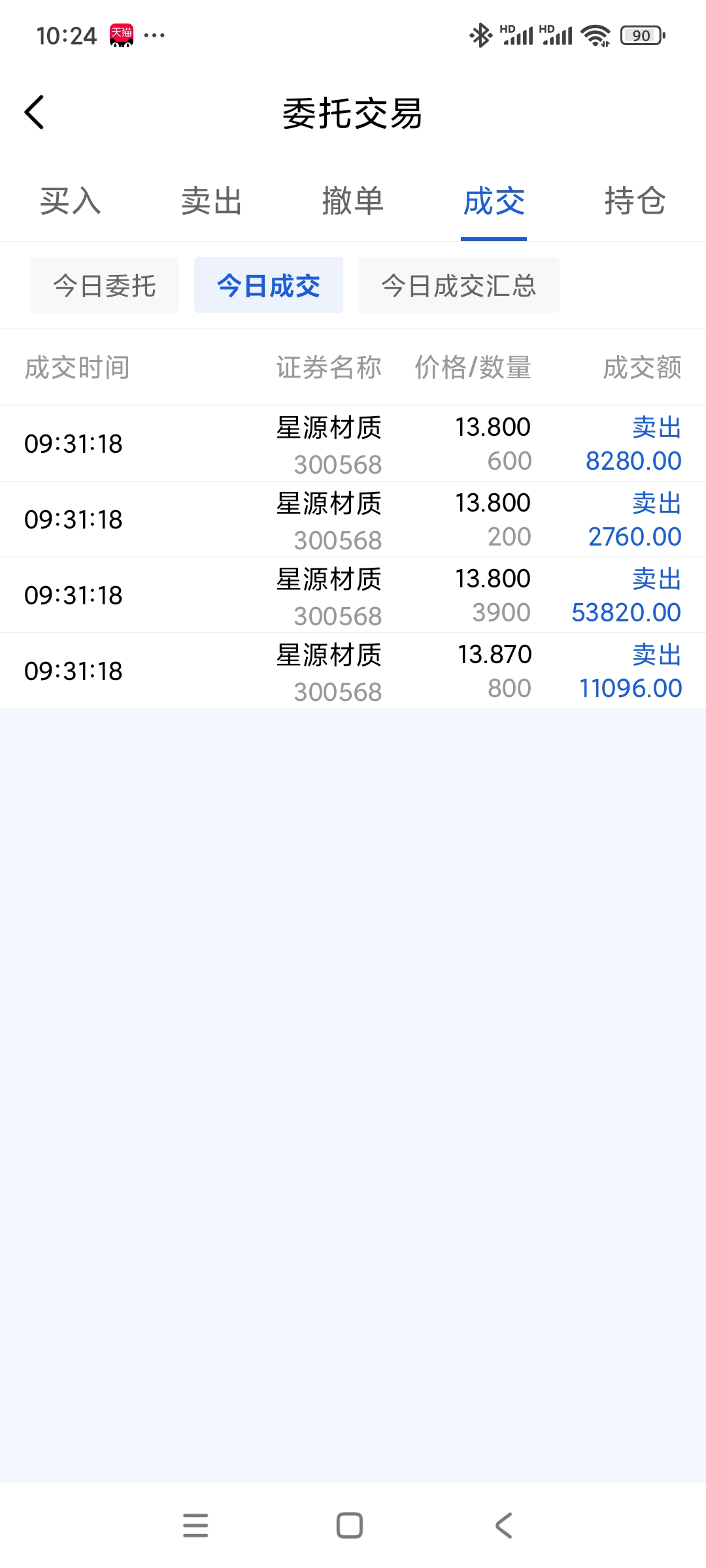
Task: Open the 撤单 tab
Action: pyautogui.click(x=353, y=201)
